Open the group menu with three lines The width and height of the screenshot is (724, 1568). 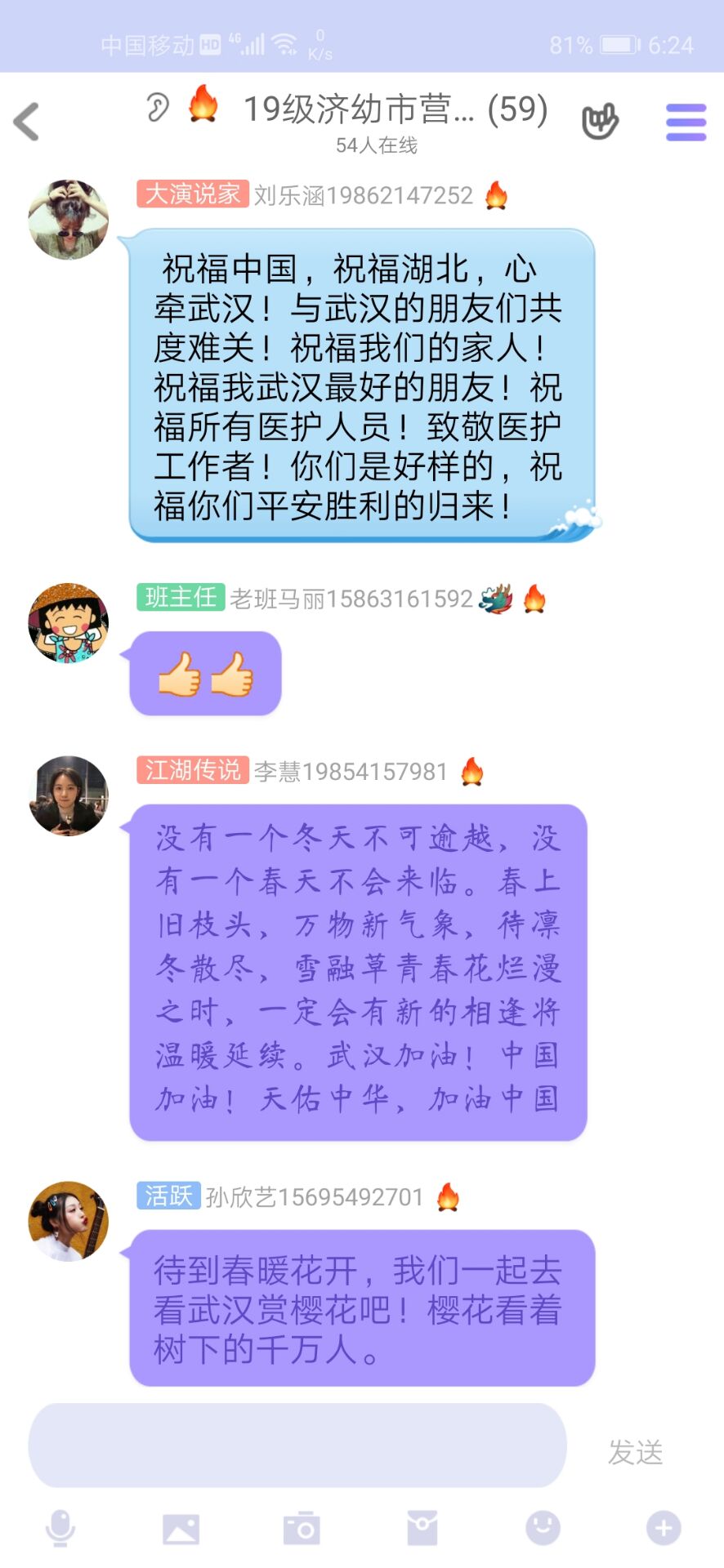pyautogui.click(x=686, y=122)
